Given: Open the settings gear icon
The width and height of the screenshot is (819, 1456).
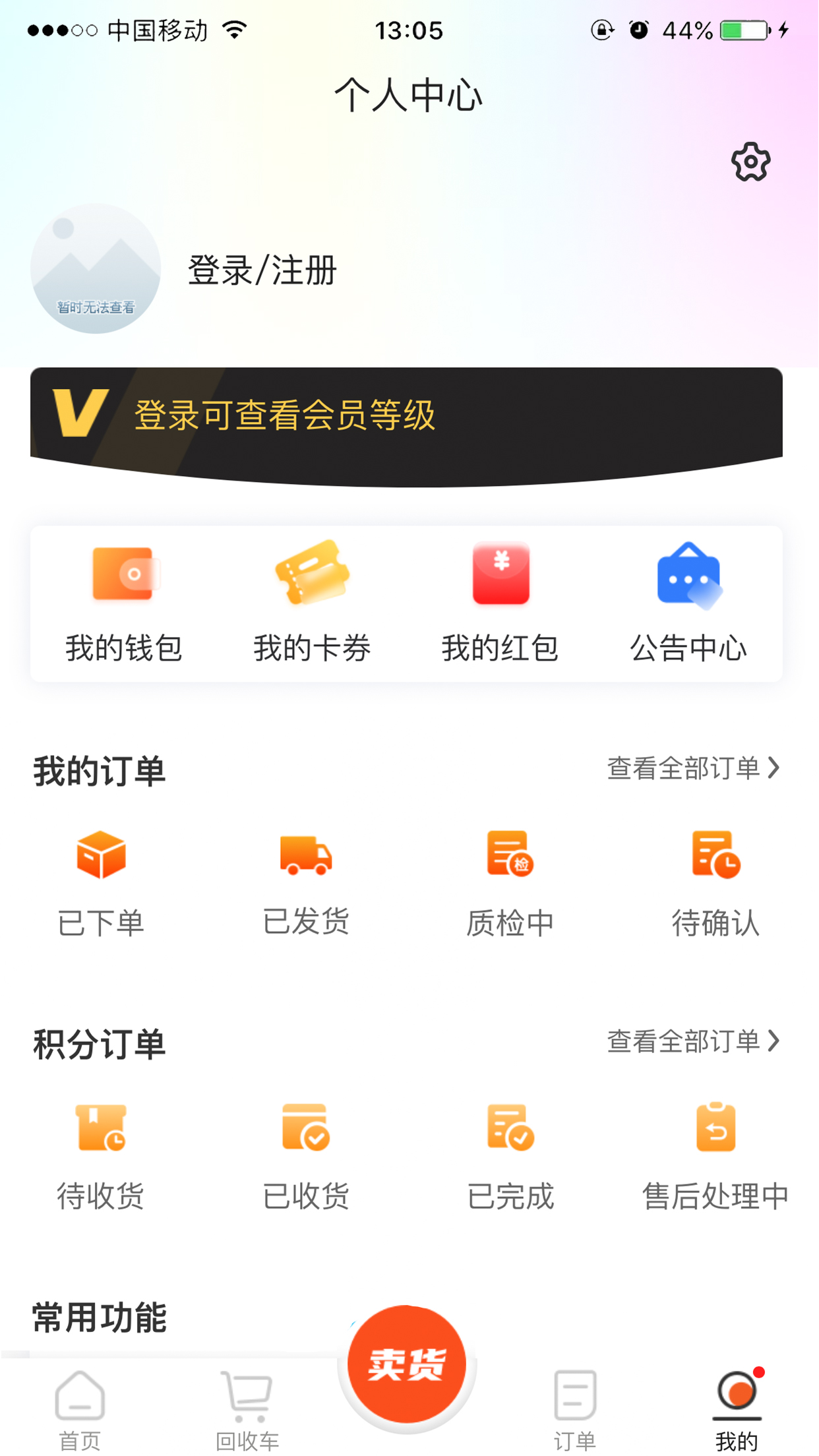Looking at the screenshot, I should [x=750, y=162].
